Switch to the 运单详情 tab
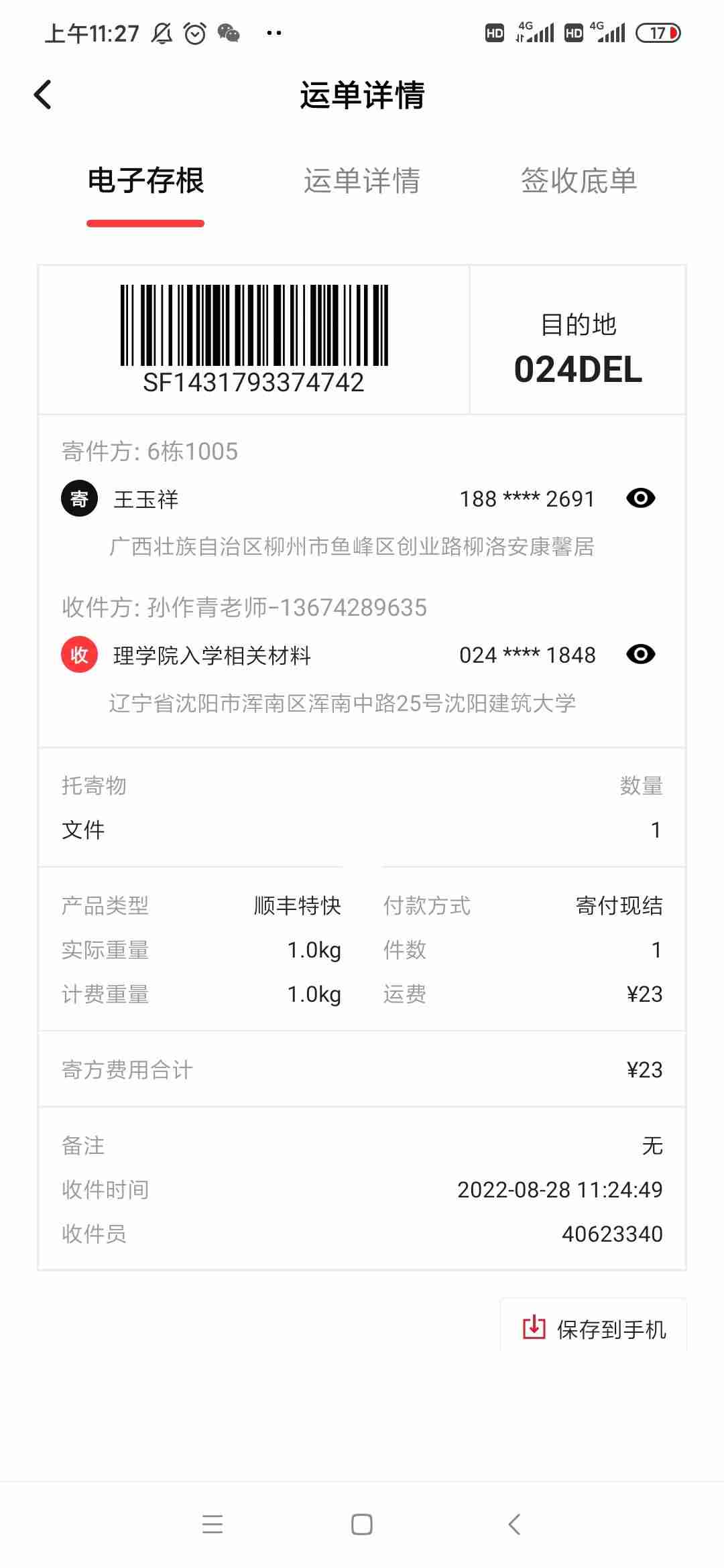 361,181
